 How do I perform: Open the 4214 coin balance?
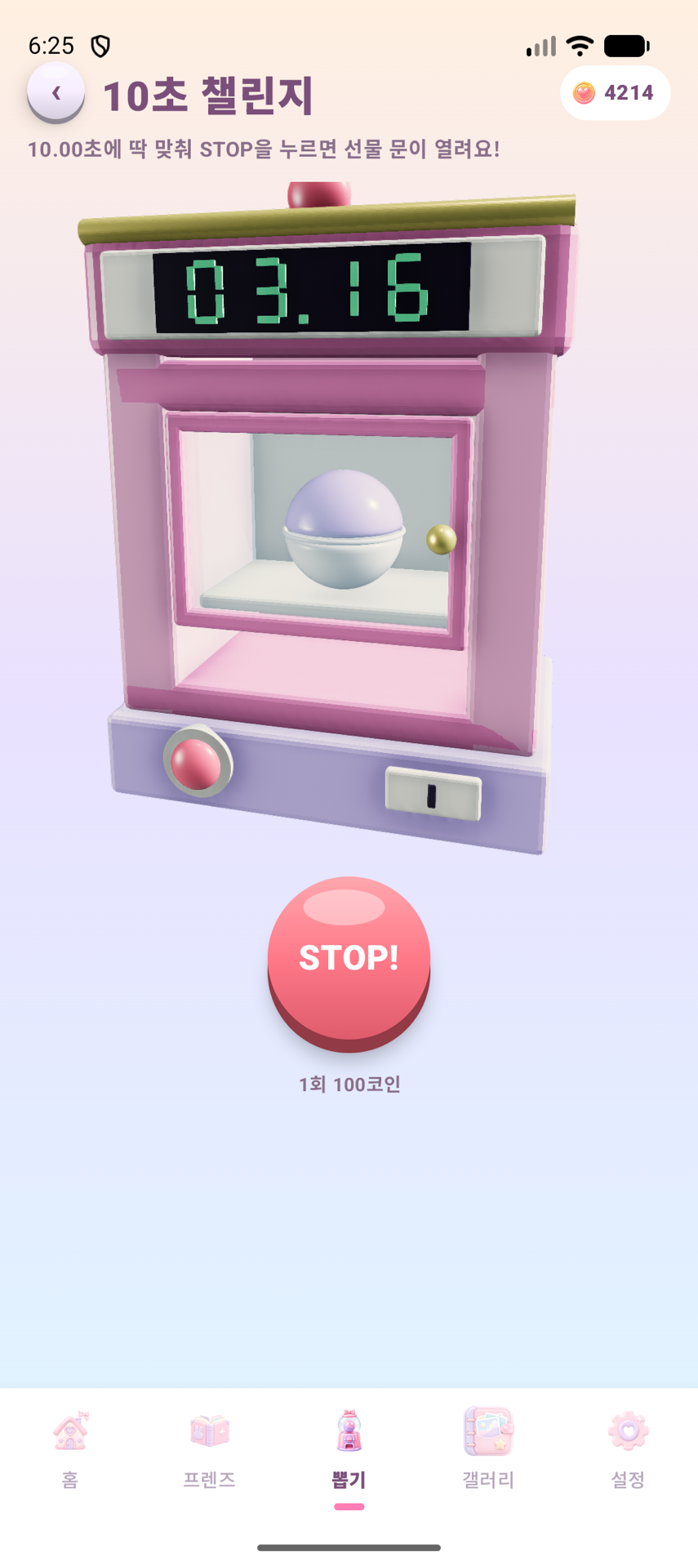[x=615, y=93]
